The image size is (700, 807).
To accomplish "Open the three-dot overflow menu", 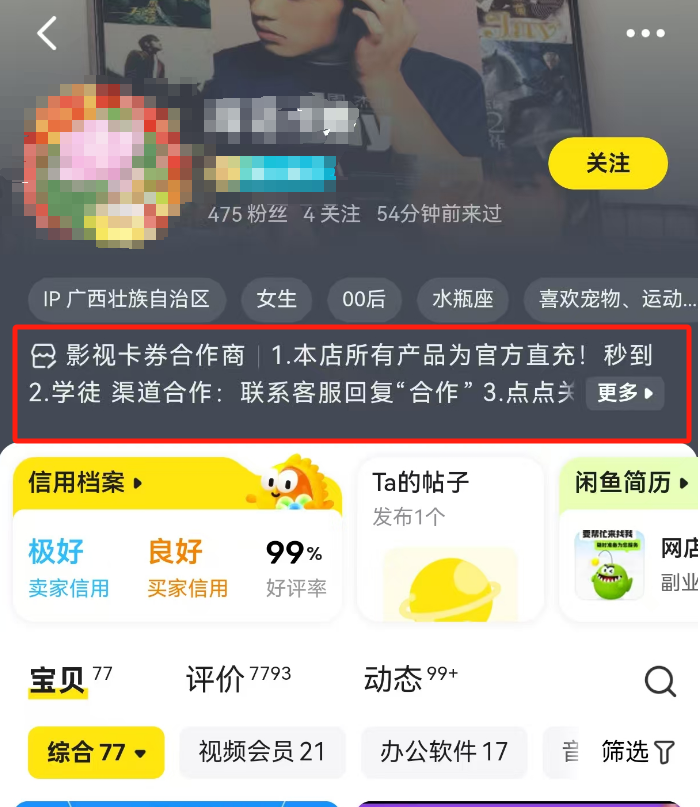I will coord(645,33).
